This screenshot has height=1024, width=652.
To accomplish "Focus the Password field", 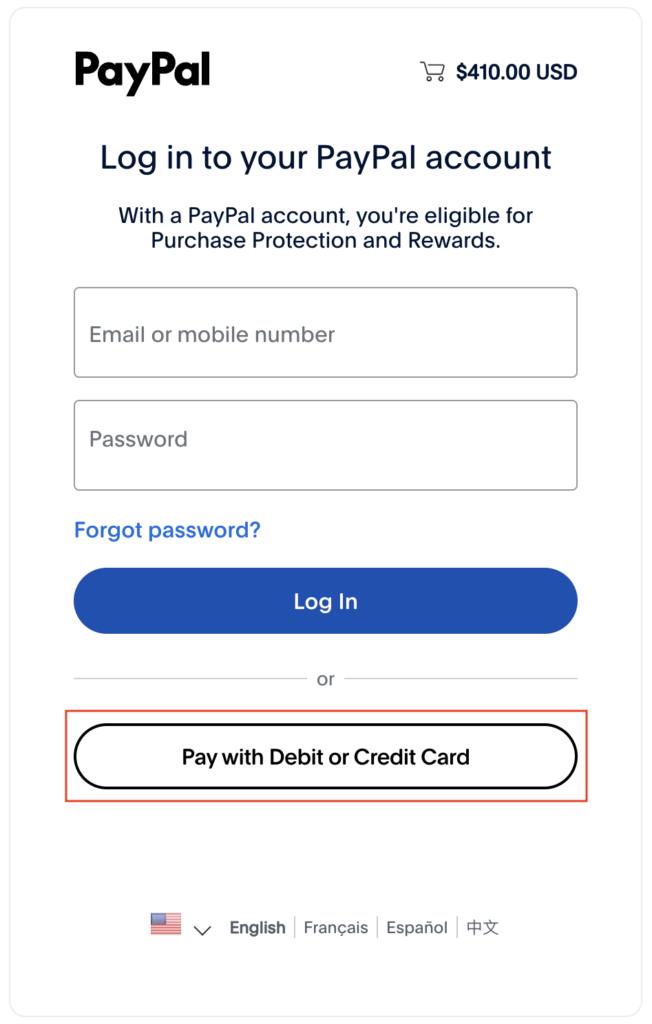I will [325, 445].
